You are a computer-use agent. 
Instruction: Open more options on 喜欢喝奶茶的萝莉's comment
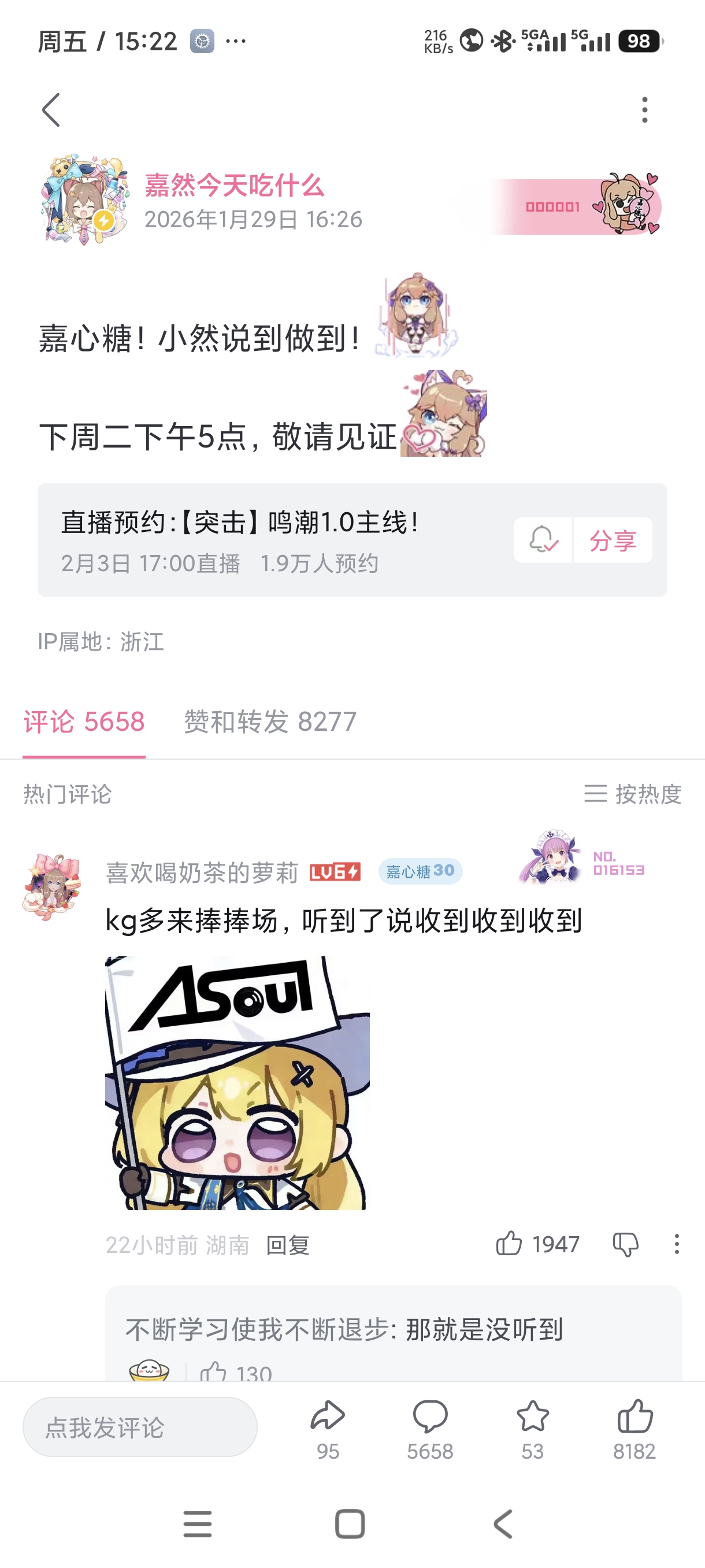[677, 1244]
